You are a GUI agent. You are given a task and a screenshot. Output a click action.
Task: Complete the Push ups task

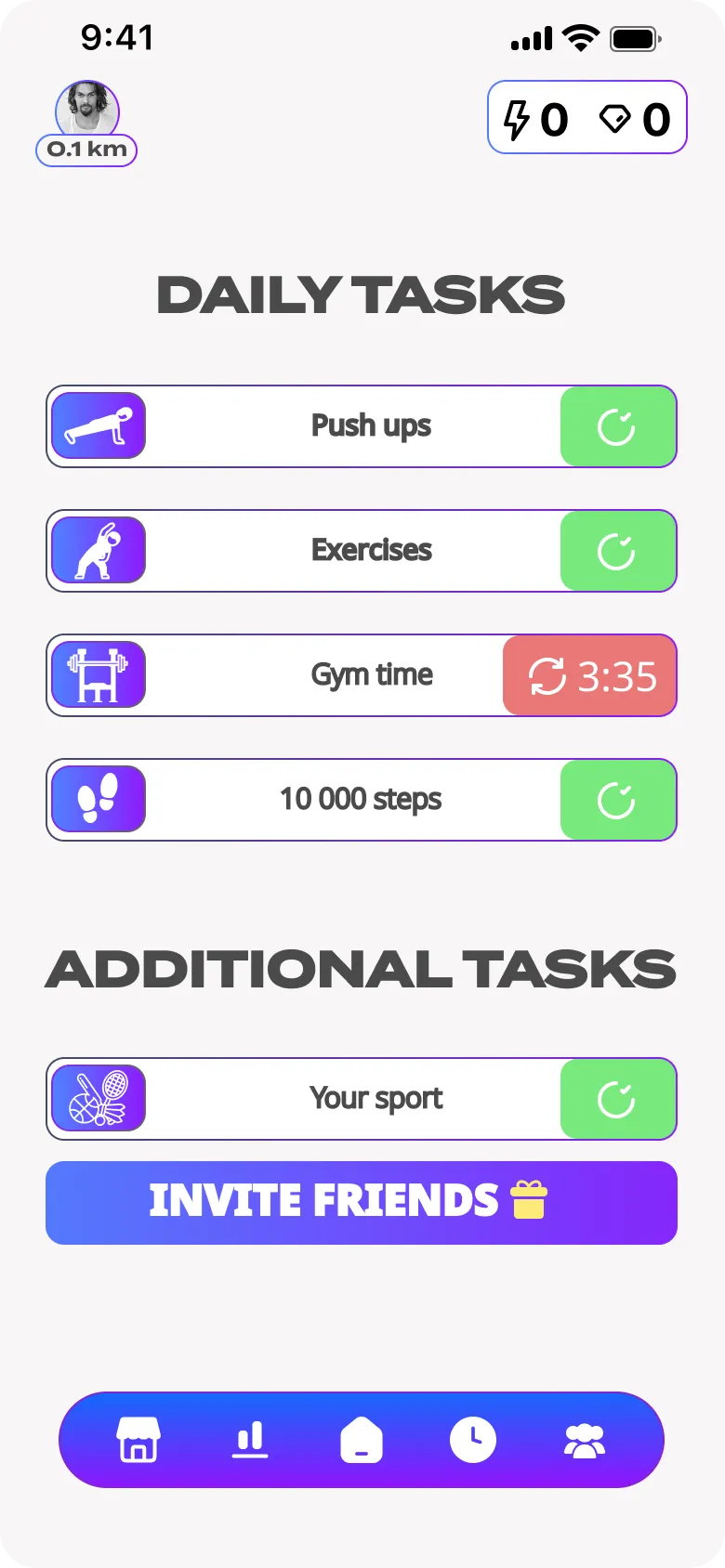(x=617, y=427)
